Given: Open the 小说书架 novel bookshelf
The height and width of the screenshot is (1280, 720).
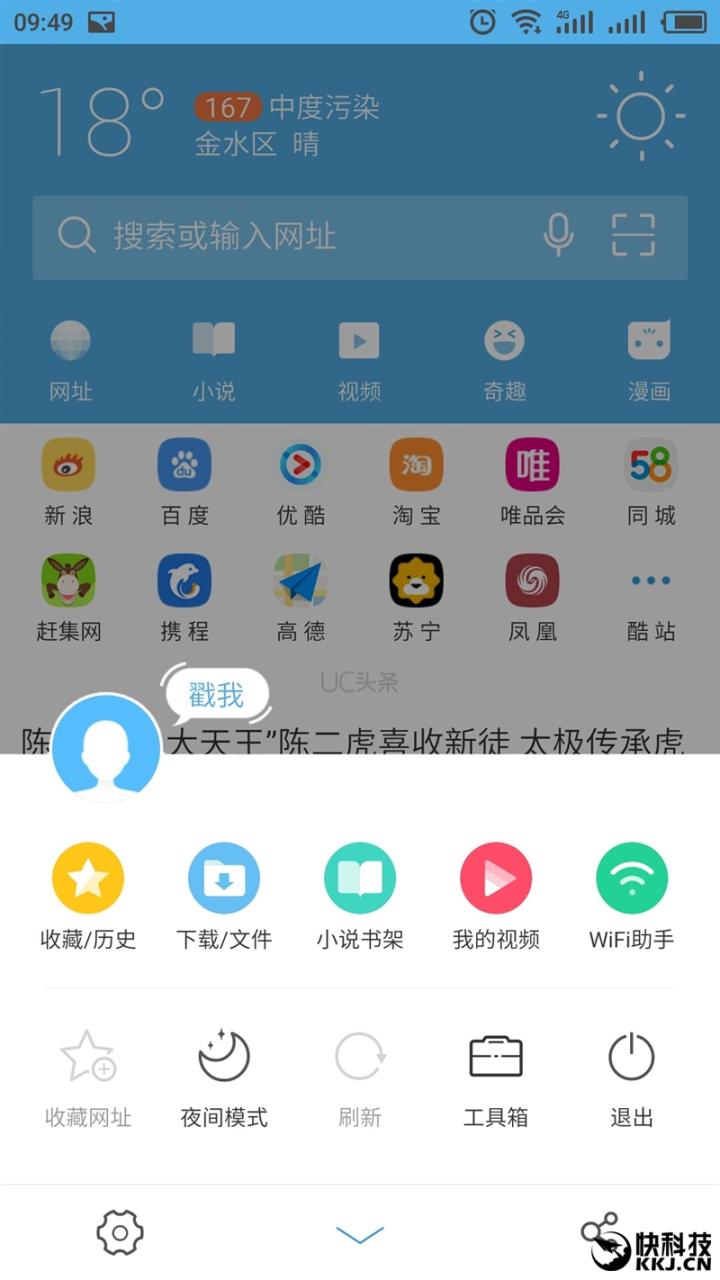Looking at the screenshot, I should point(359,890).
